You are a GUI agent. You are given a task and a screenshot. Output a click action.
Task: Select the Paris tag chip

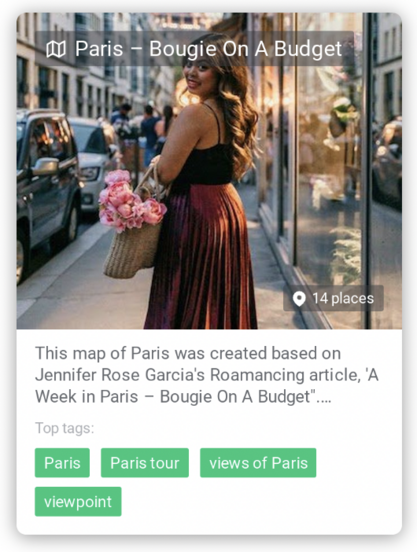coord(62,463)
